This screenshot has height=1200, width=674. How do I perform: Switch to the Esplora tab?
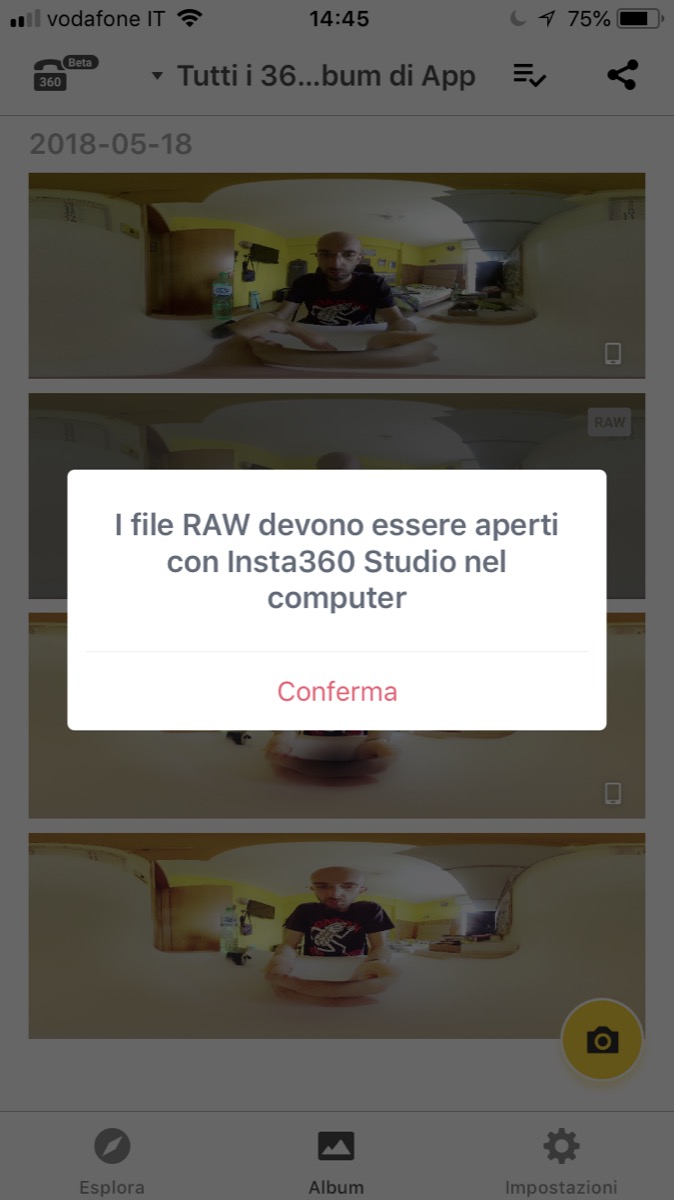point(112,1160)
